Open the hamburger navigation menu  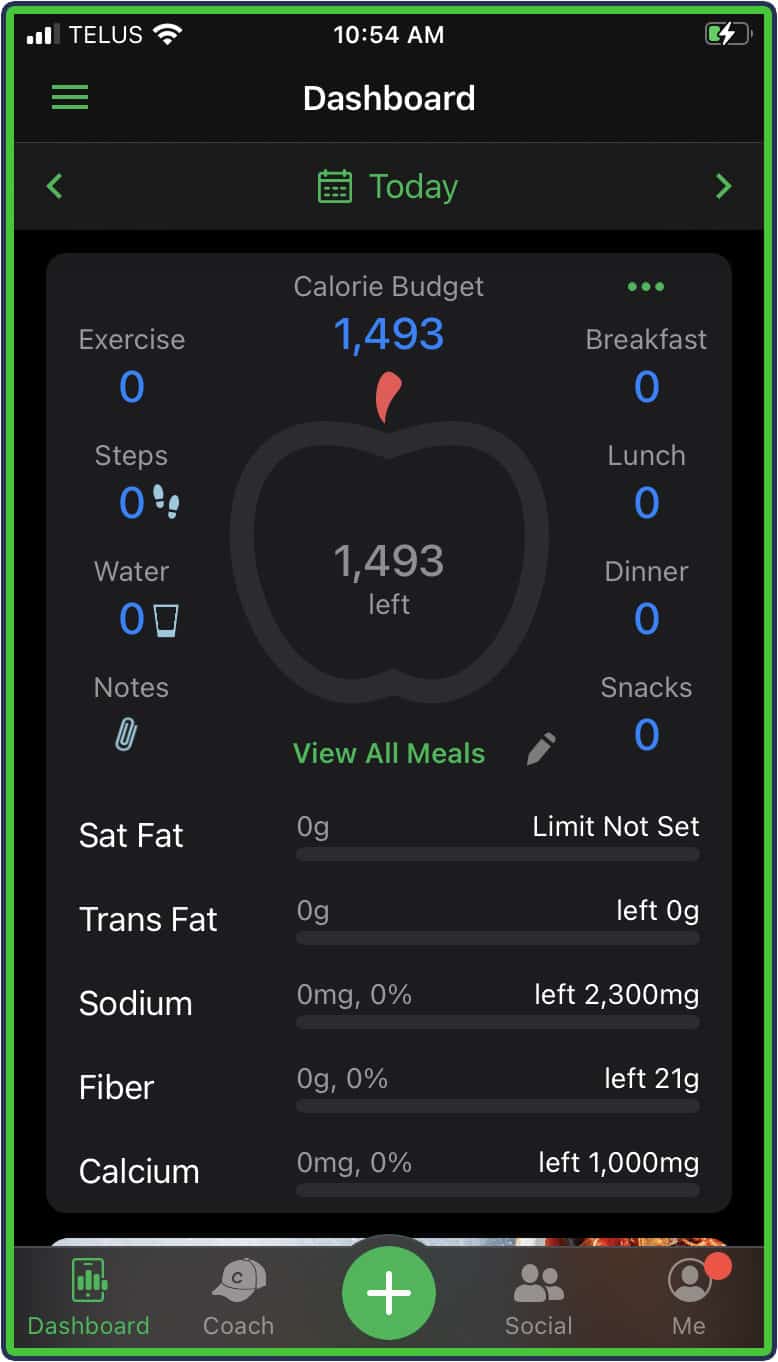click(x=69, y=96)
